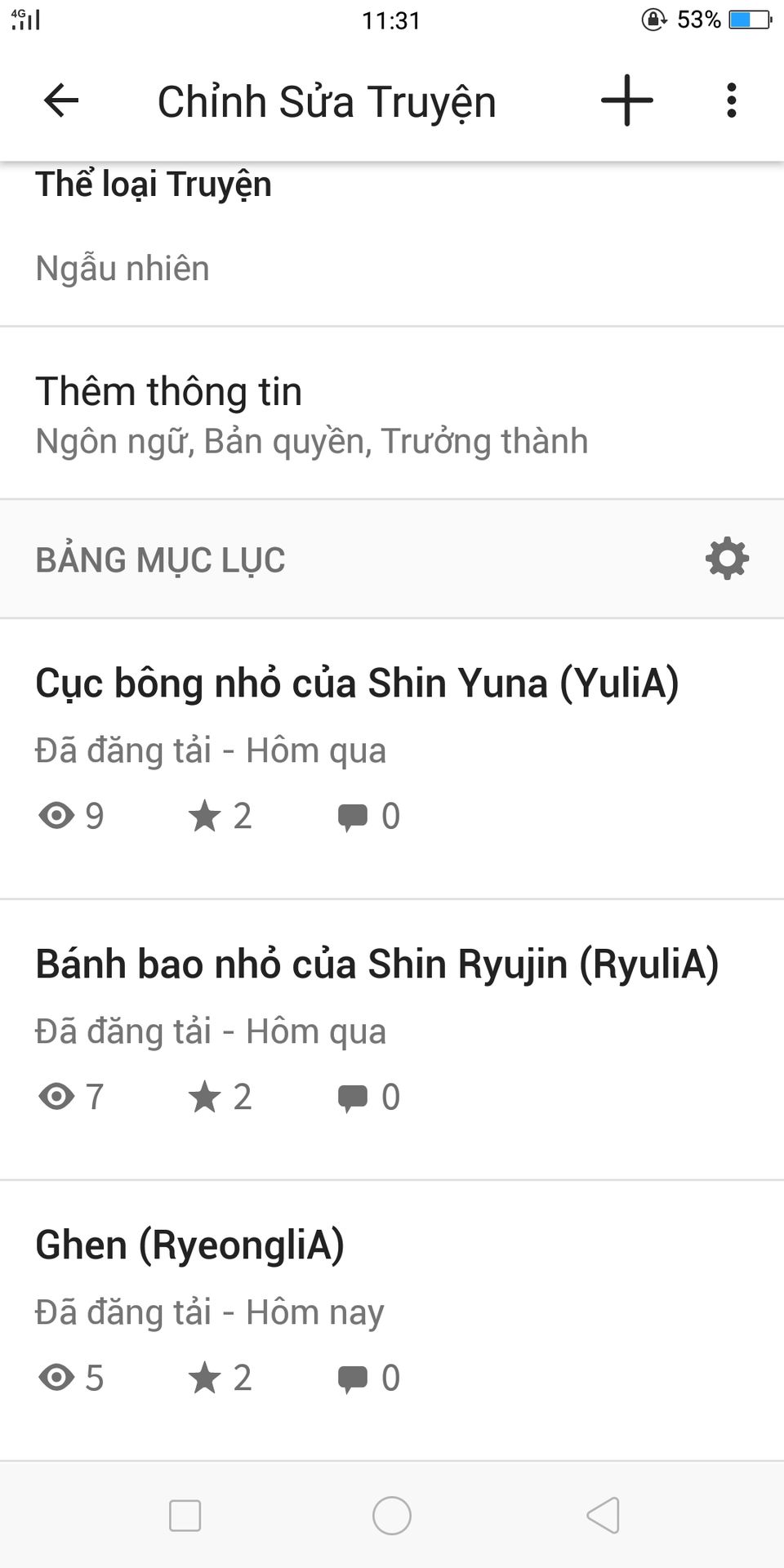
Task: Open chapter Cục bông nhỏ của Shin Yuna
Action: pos(392,759)
